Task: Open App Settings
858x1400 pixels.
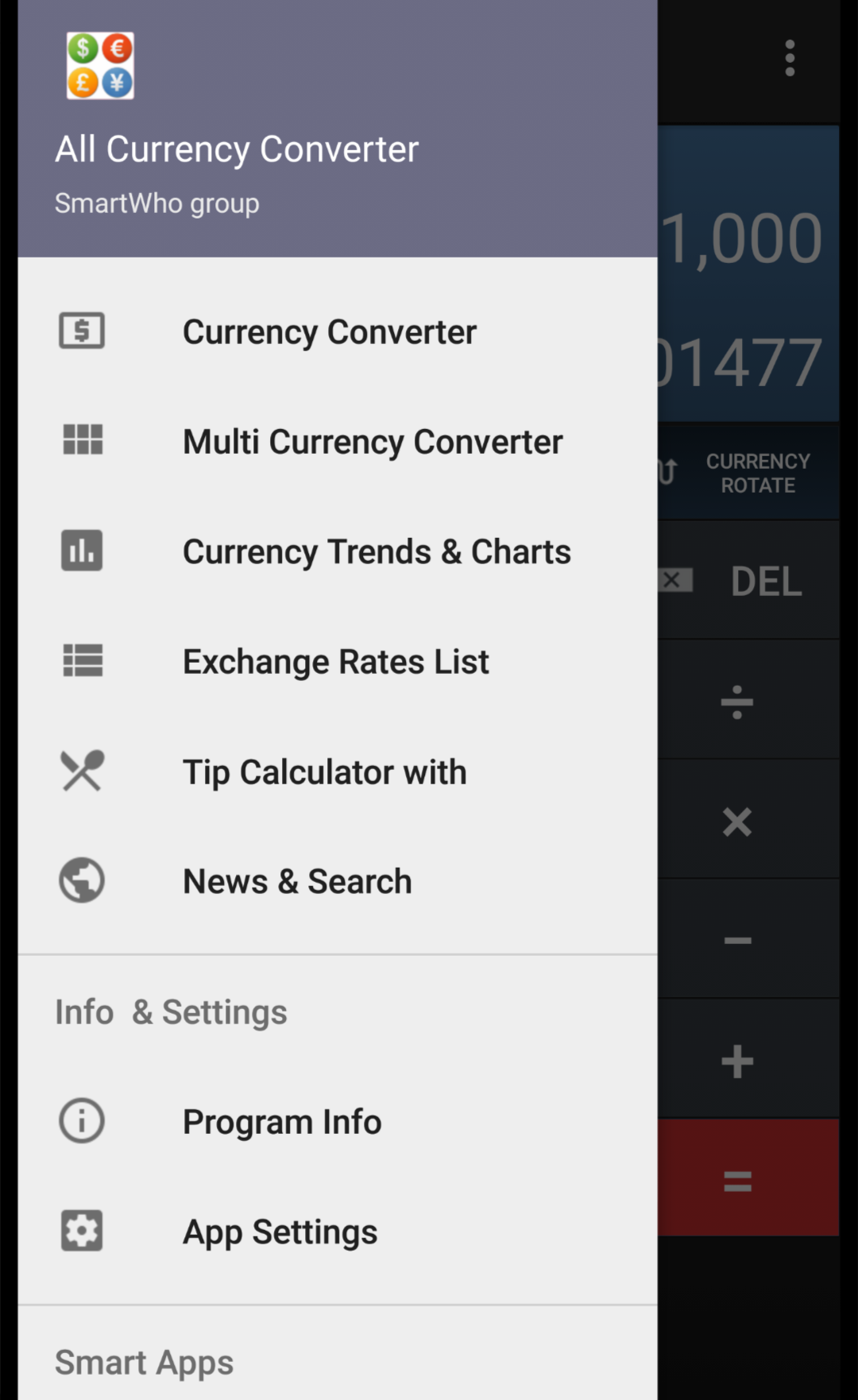Action: click(x=338, y=1232)
